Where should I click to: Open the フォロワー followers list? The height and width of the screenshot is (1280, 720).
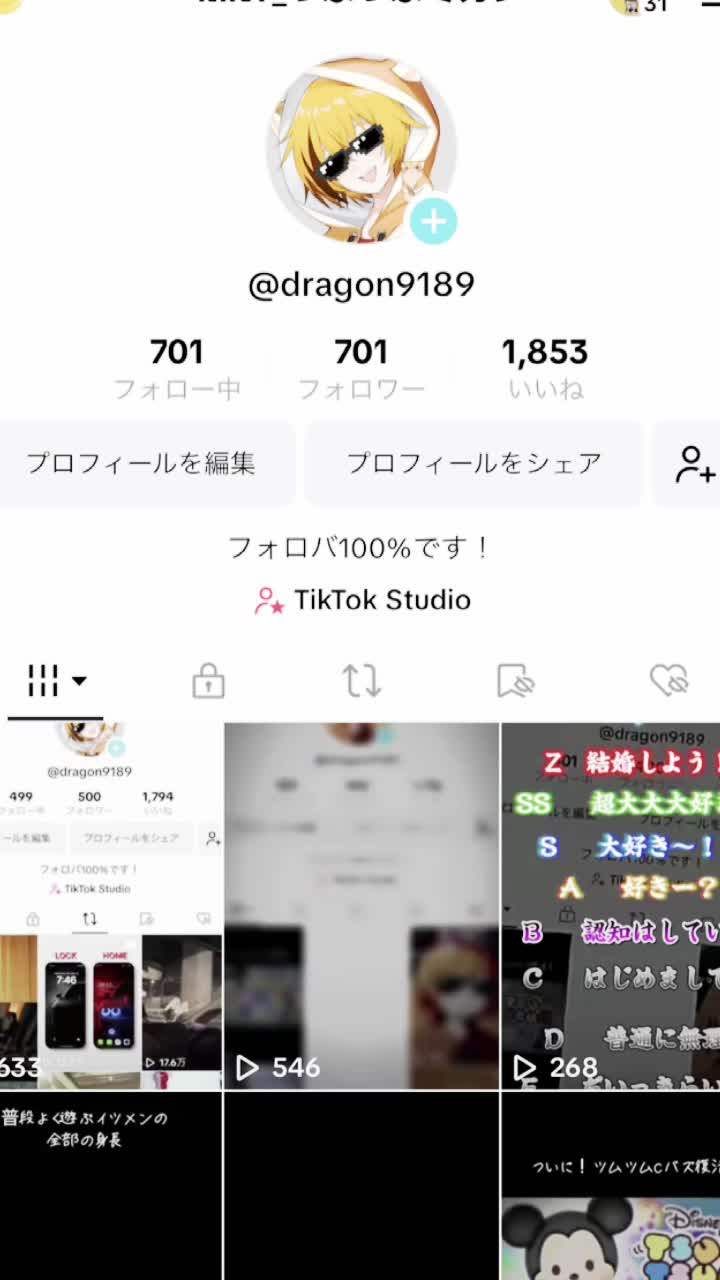[361, 369]
